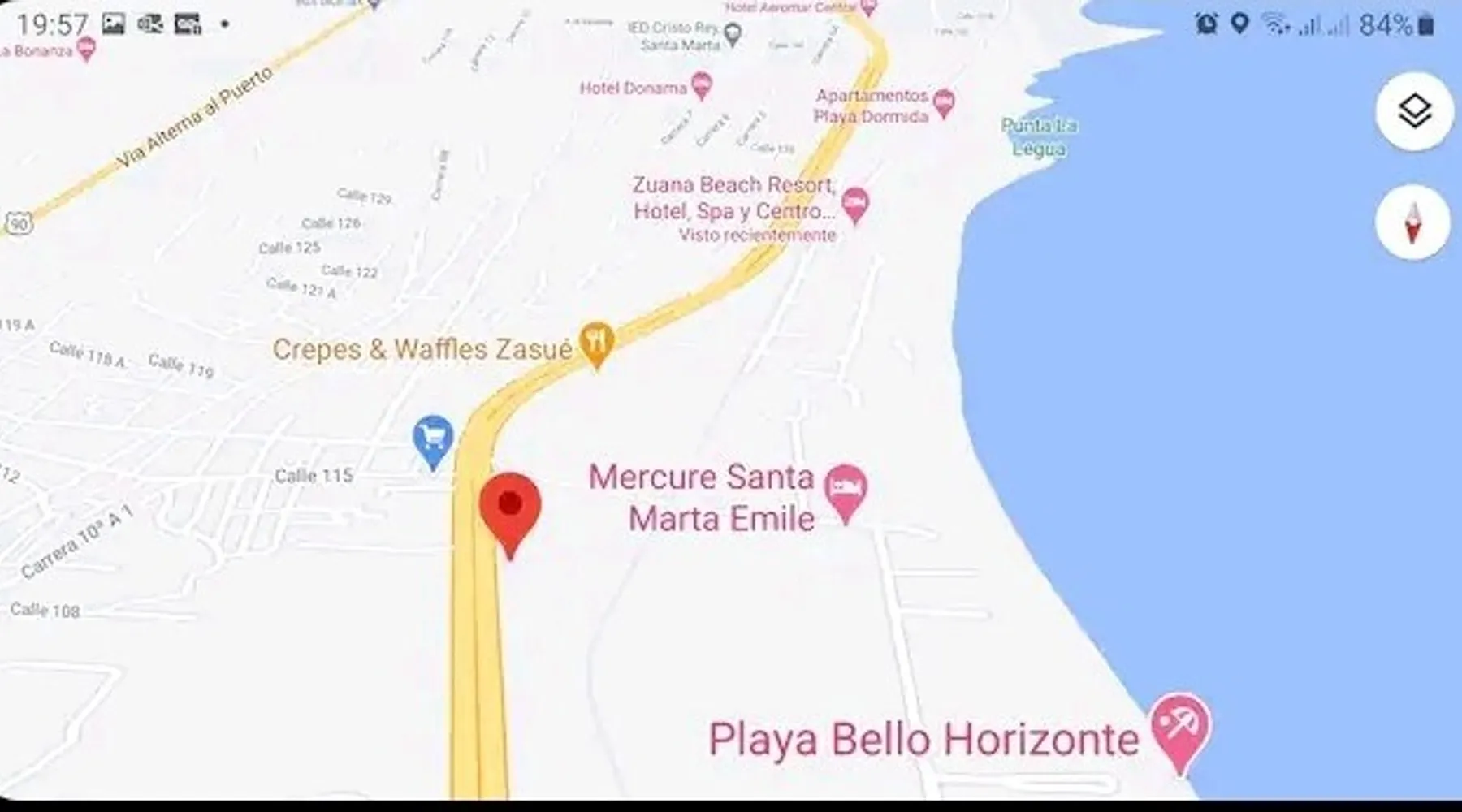1462x812 pixels.
Task: Open Hotel Donama pin
Action: coord(701,84)
